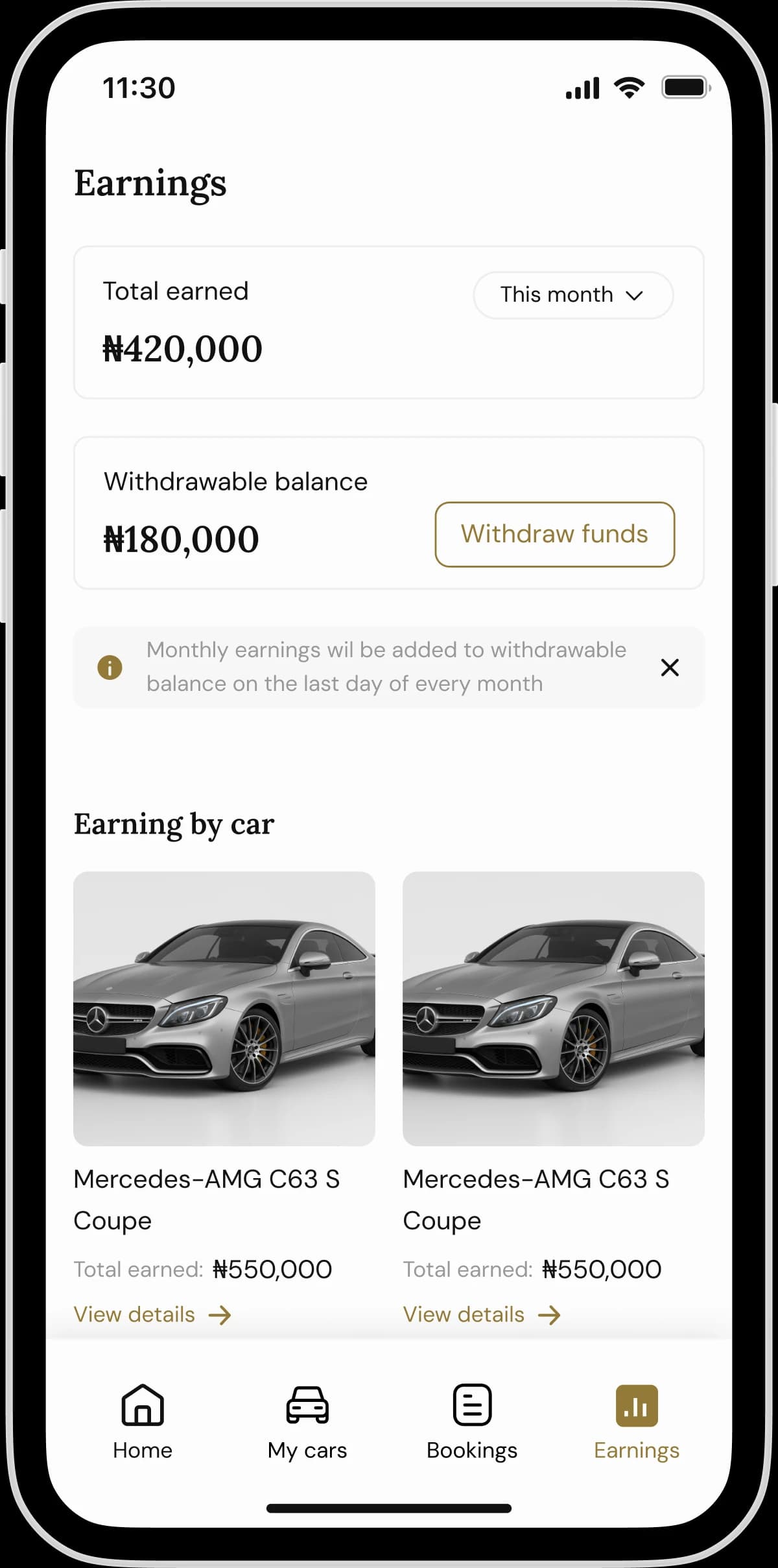Viewport: 778px width, 1568px height.
Task: Dismiss the monthly earnings info banner
Action: click(x=669, y=668)
